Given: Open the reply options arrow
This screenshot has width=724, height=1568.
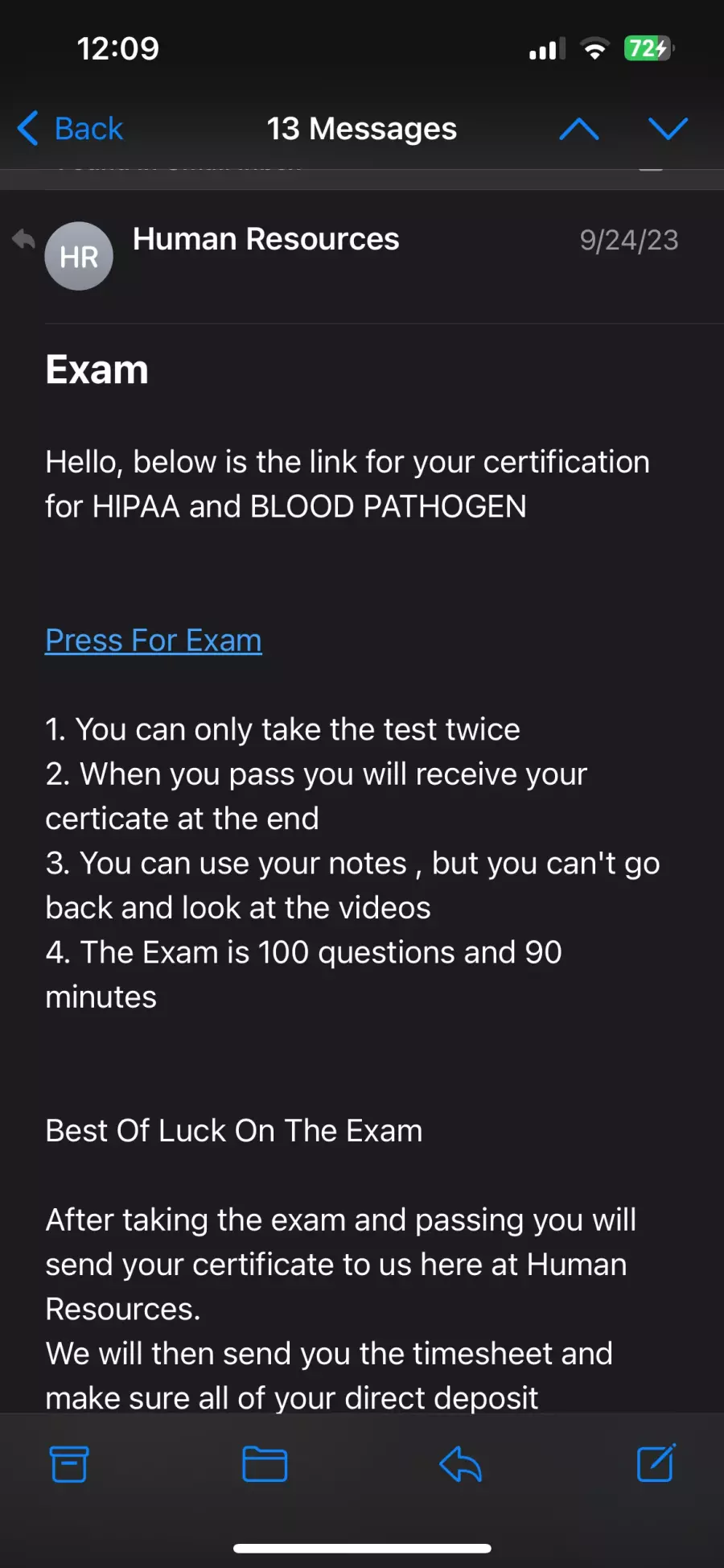Looking at the screenshot, I should pos(460,1464).
